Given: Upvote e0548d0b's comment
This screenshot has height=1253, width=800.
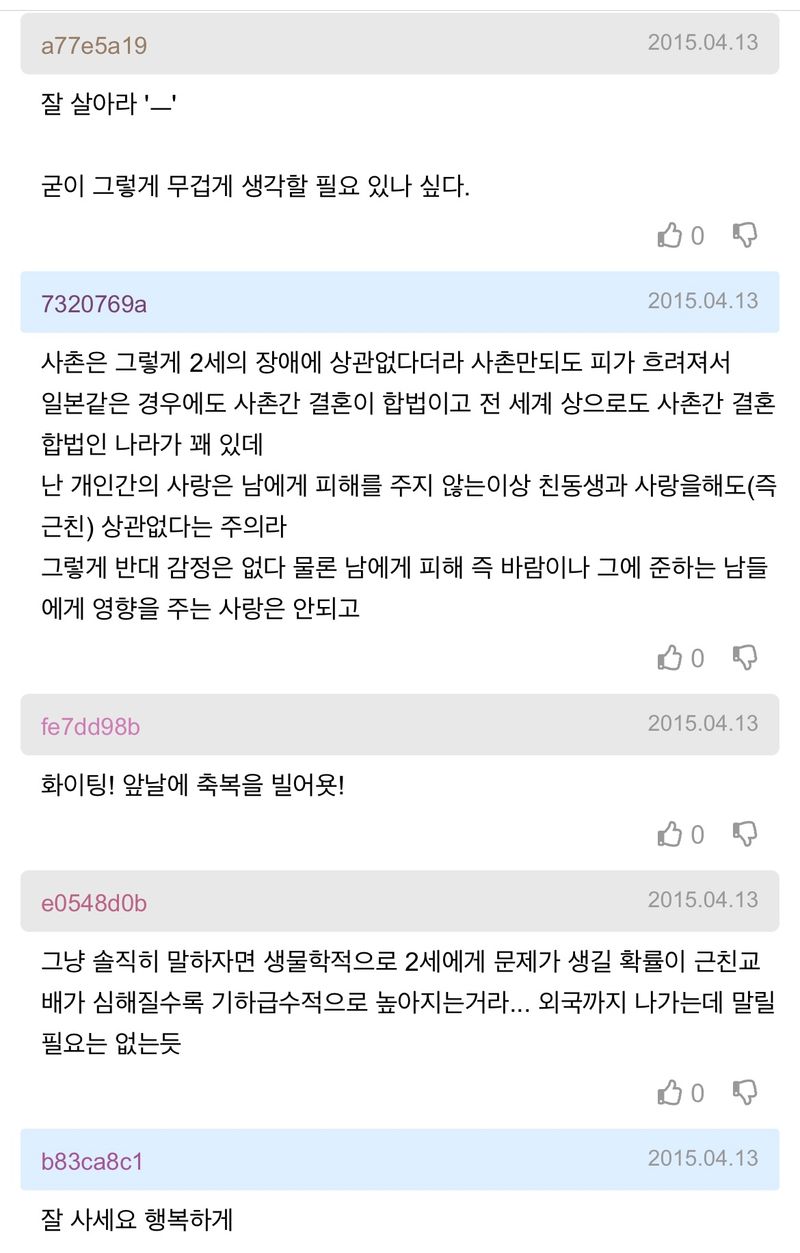Looking at the screenshot, I should [x=669, y=1093].
